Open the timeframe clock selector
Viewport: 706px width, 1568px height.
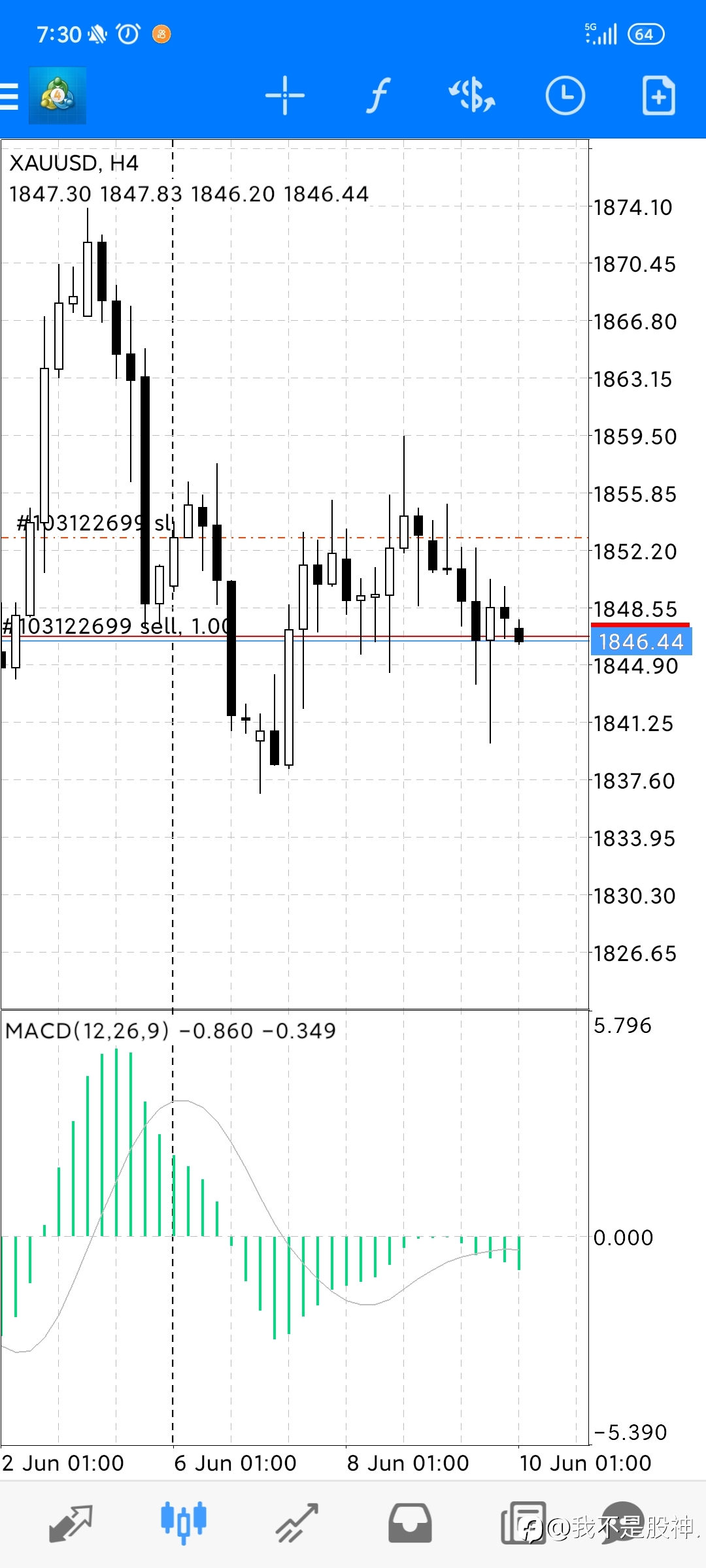pos(565,96)
